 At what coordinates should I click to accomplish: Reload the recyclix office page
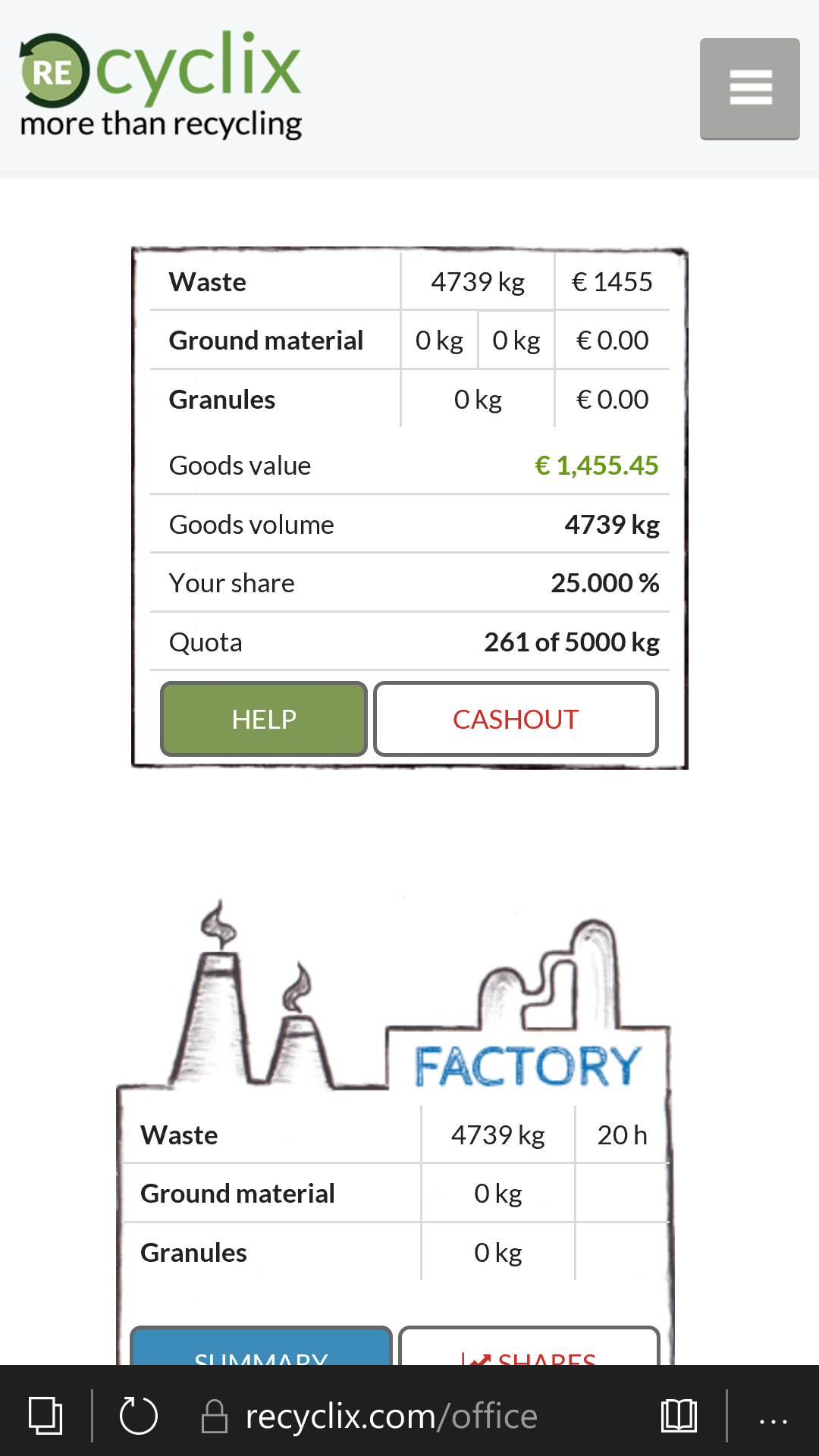click(139, 1415)
